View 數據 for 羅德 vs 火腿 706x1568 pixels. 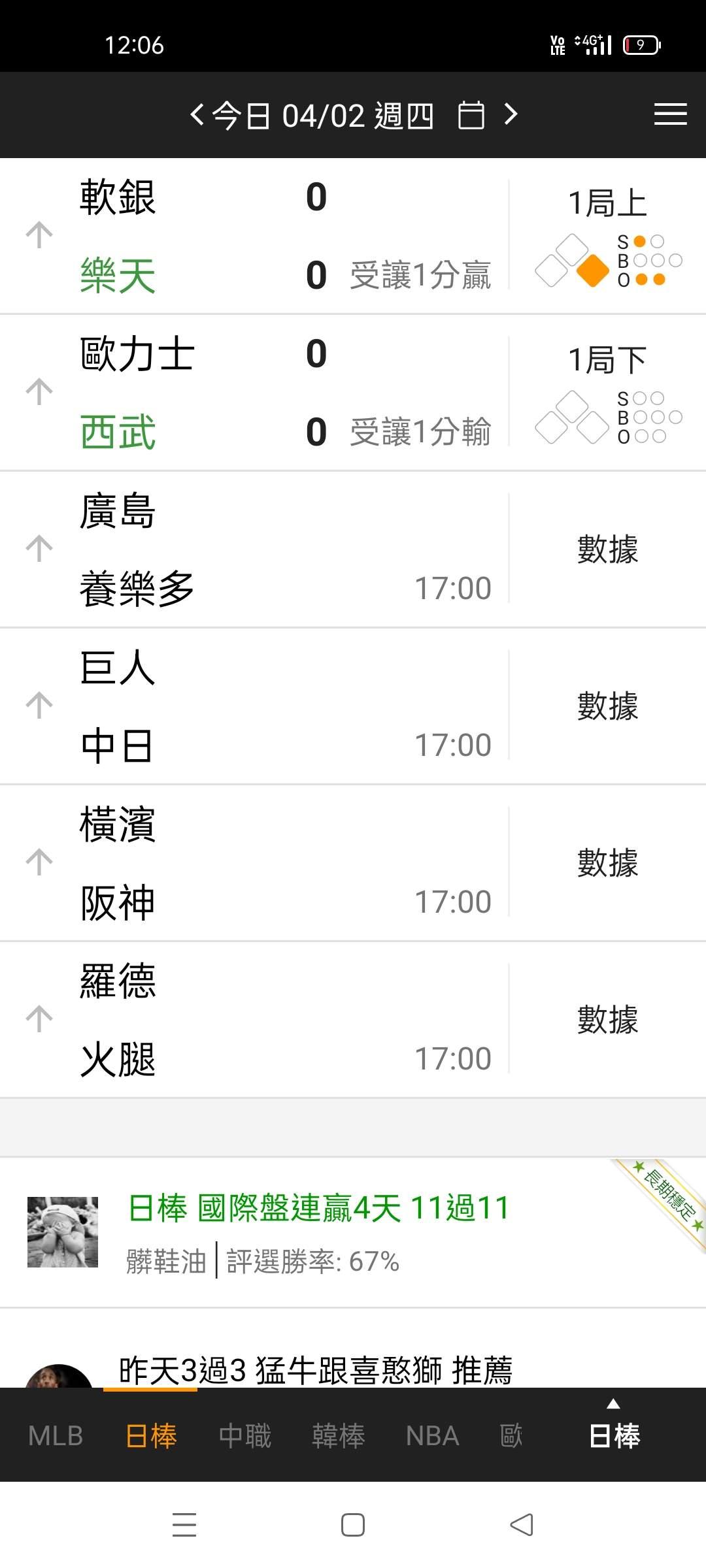pyautogui.click(x=607, y=1019)
